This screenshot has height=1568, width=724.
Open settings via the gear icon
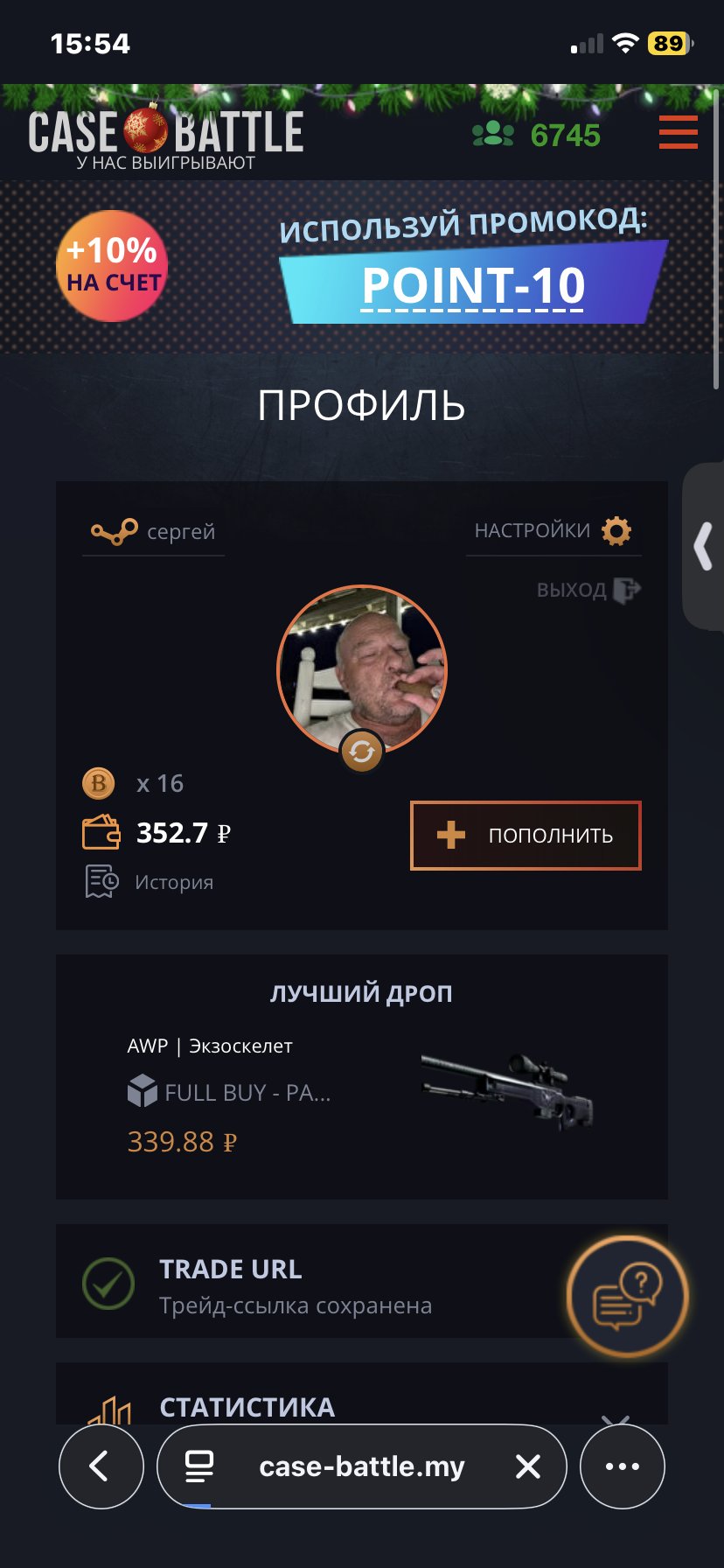click(x=618, y=530)
